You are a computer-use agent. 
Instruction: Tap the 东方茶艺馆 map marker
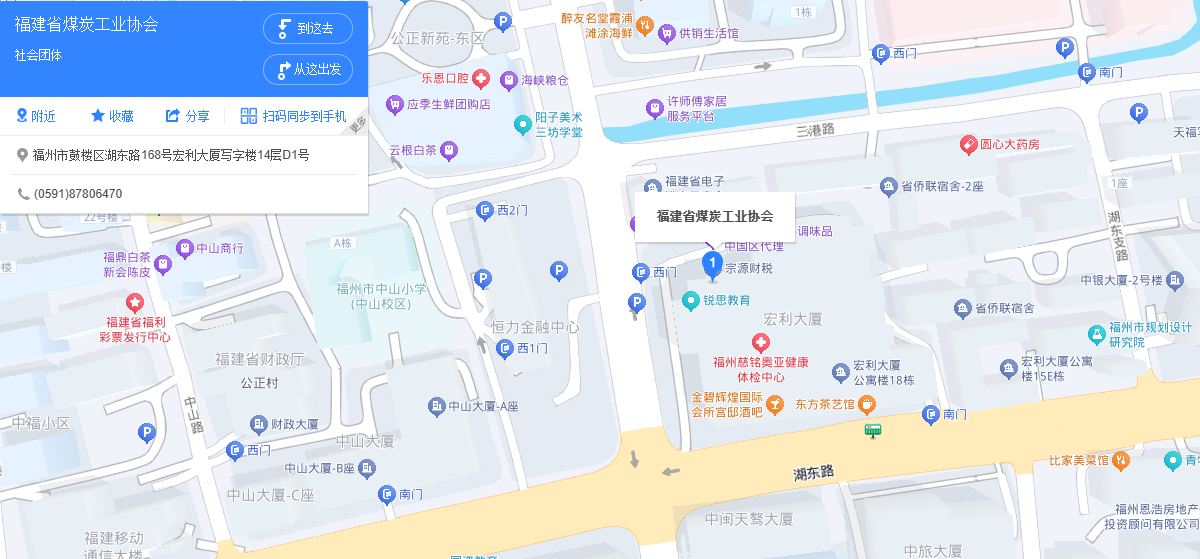tap(867, 404)
